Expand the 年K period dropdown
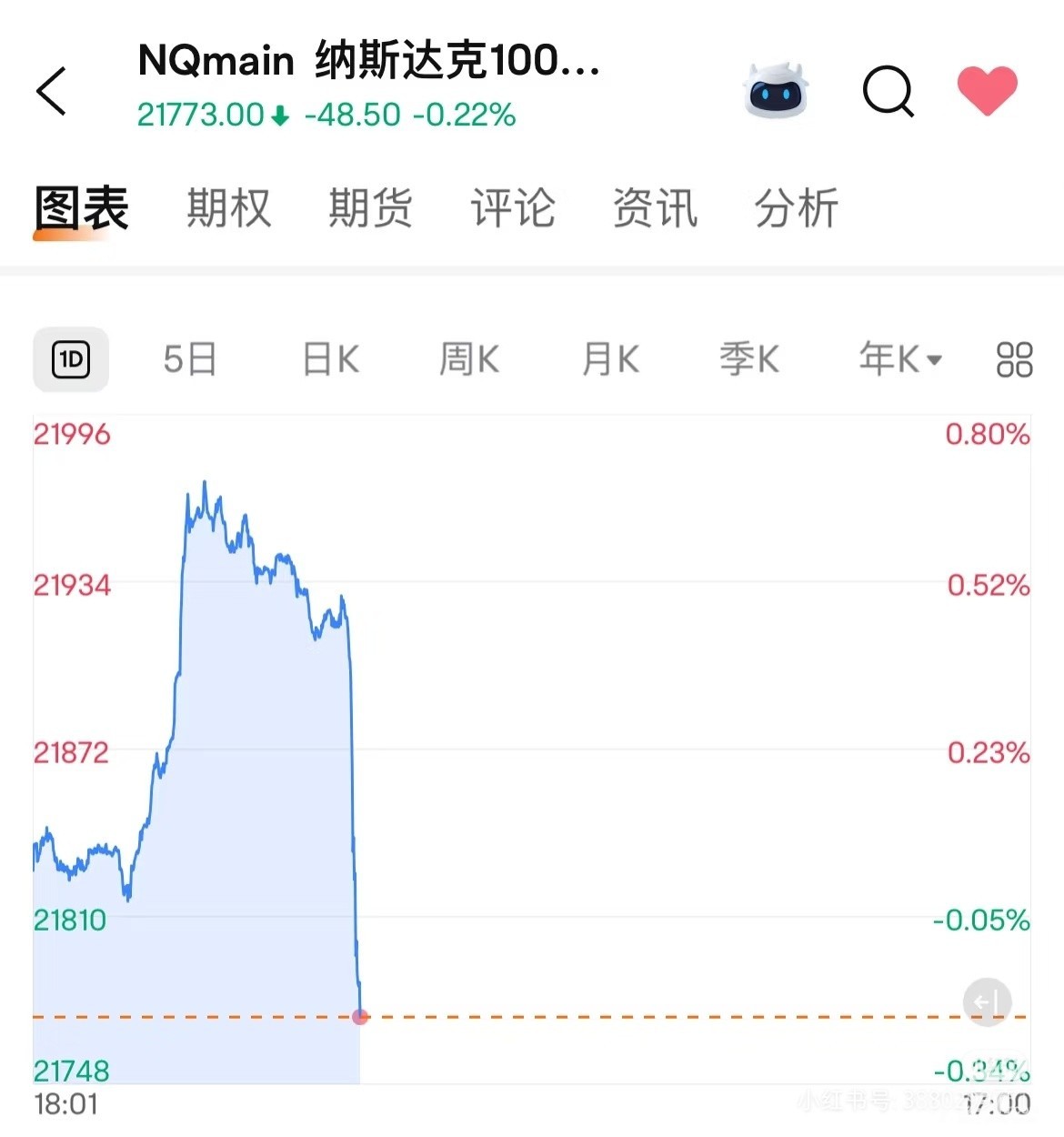1064x1137 pixels. [x=899, y=359]
